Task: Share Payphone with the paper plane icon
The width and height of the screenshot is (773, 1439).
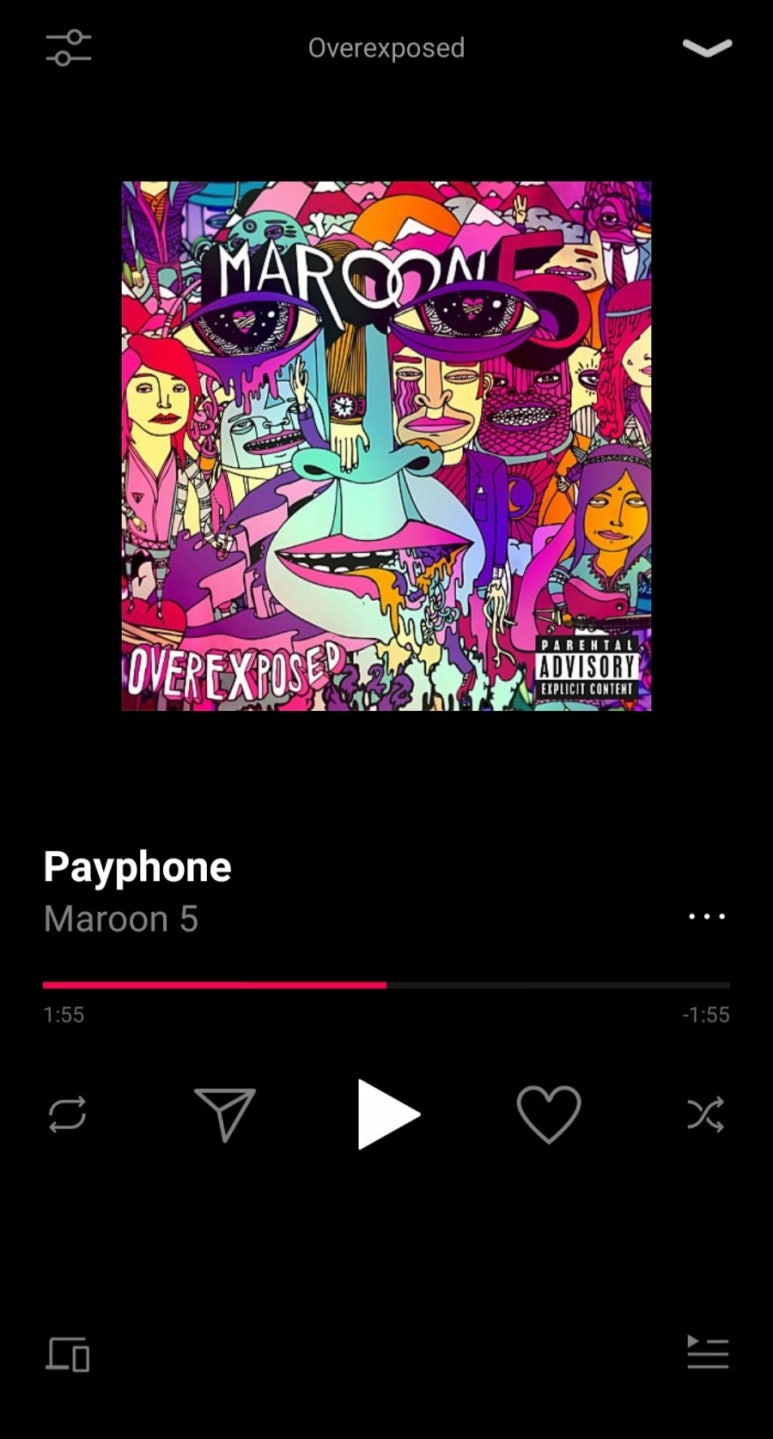Action: pyautogui.click(x=225, y=1114)
